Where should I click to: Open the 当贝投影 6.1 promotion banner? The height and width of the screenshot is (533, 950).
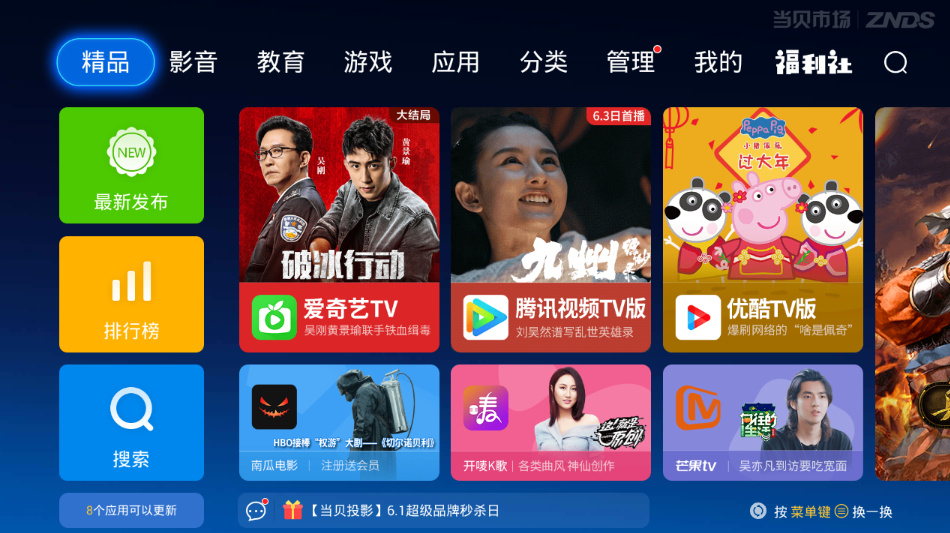(444, 511)
